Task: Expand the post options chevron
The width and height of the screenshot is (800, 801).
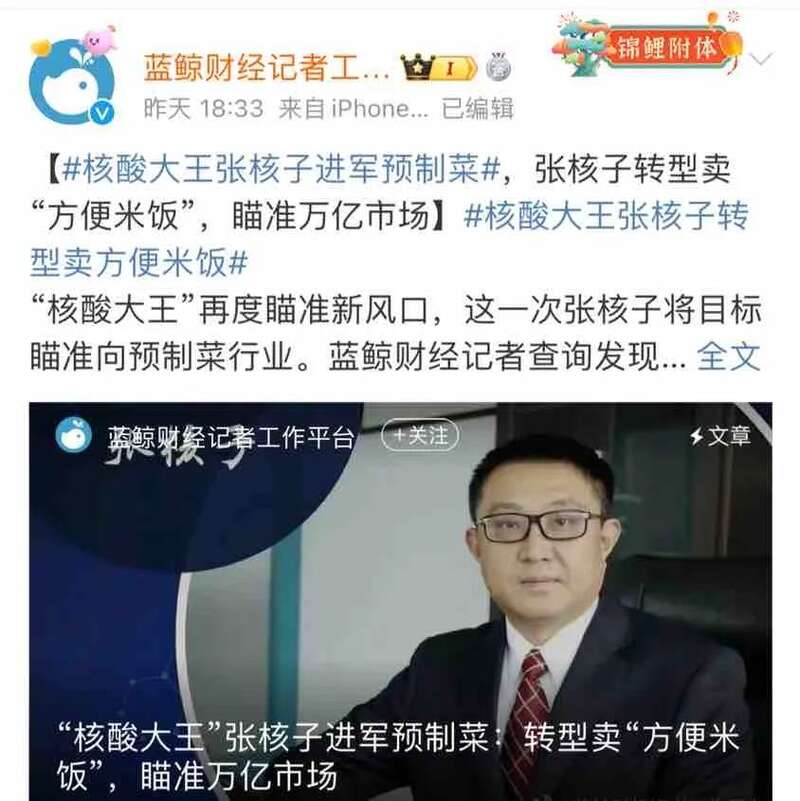Action: (761, 60)
